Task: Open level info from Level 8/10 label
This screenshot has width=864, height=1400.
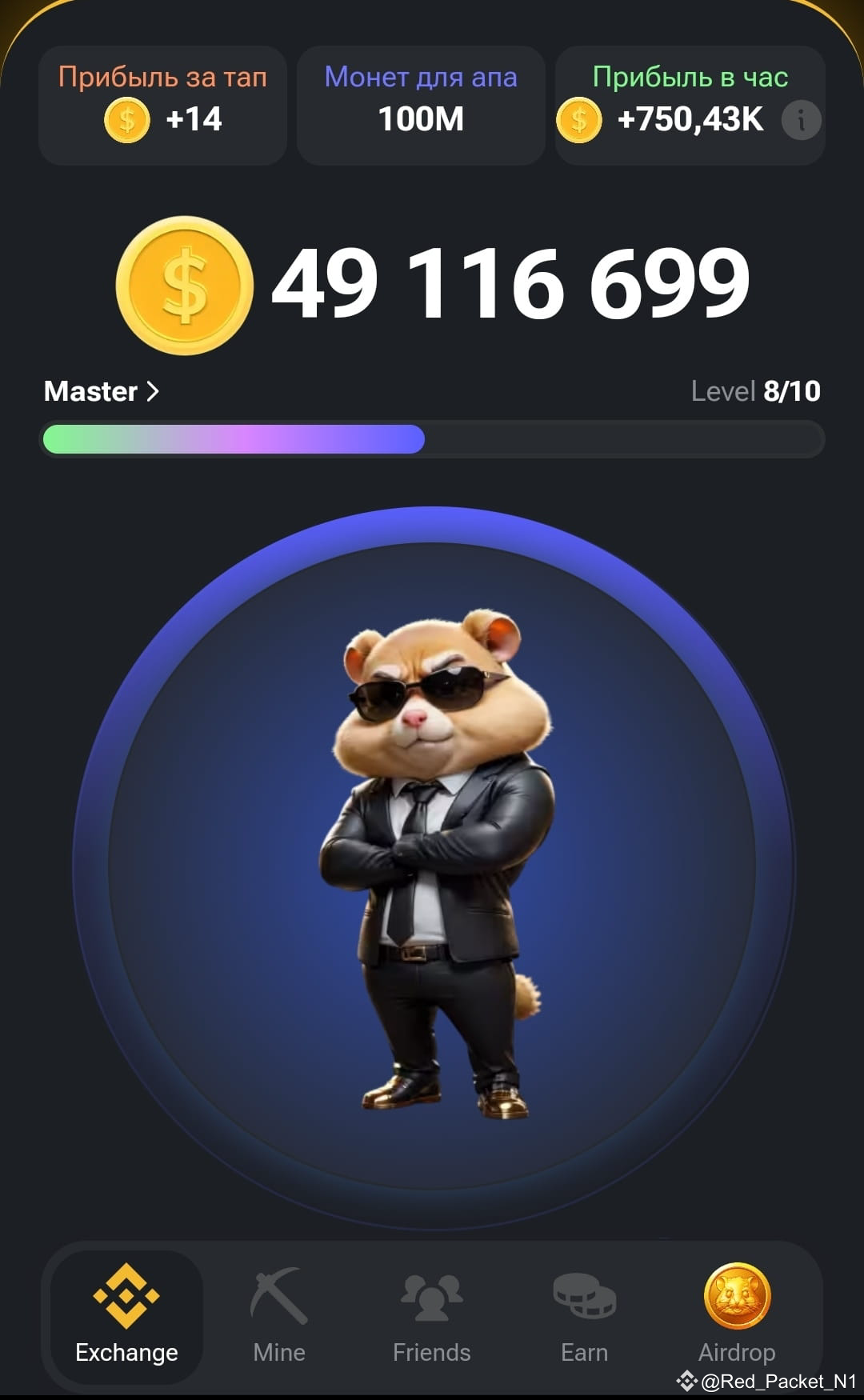Action: tap(757, 392)
